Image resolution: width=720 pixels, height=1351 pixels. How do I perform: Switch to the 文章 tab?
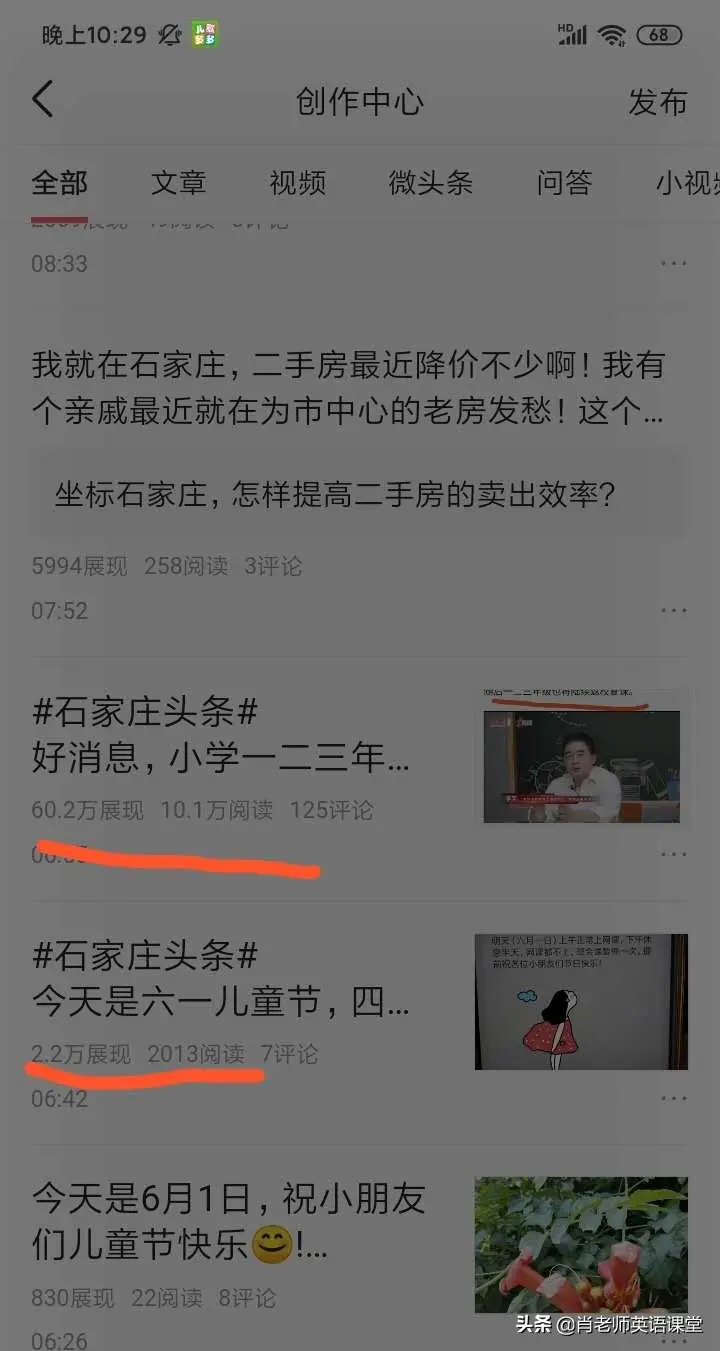click(178, 183)
